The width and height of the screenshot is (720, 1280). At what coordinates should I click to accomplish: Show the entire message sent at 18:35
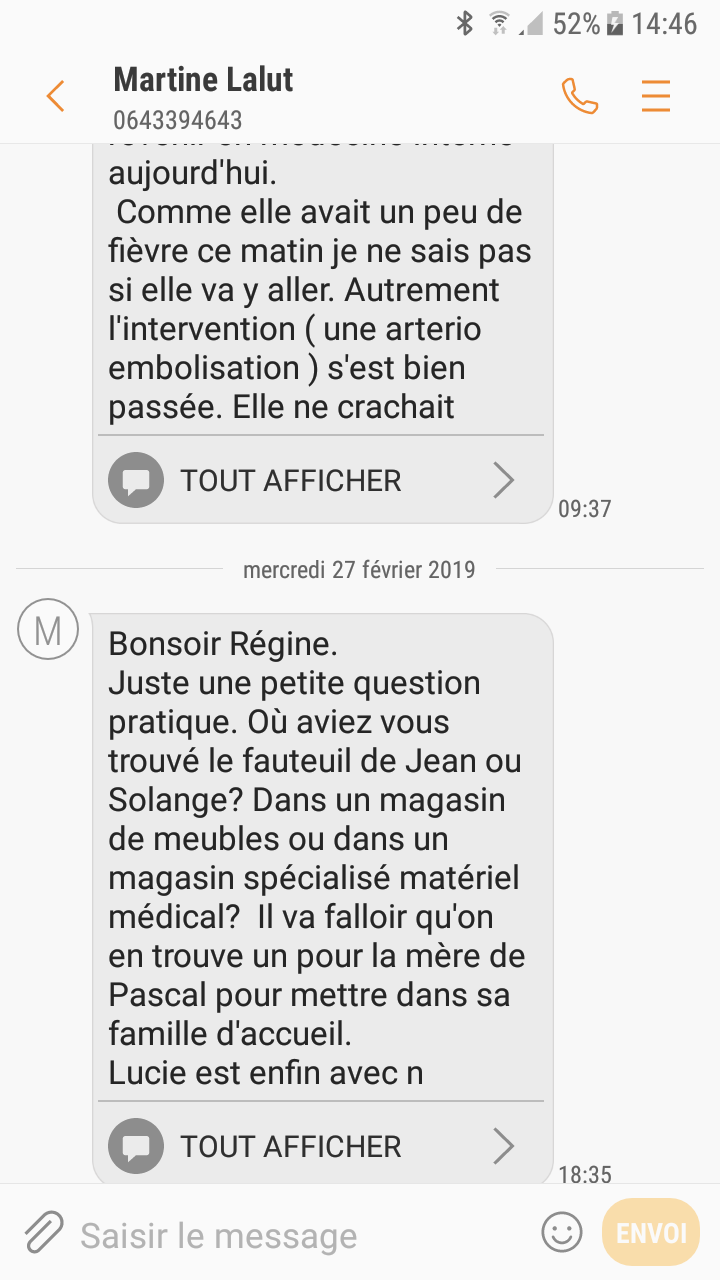(x=320, y=1146)
